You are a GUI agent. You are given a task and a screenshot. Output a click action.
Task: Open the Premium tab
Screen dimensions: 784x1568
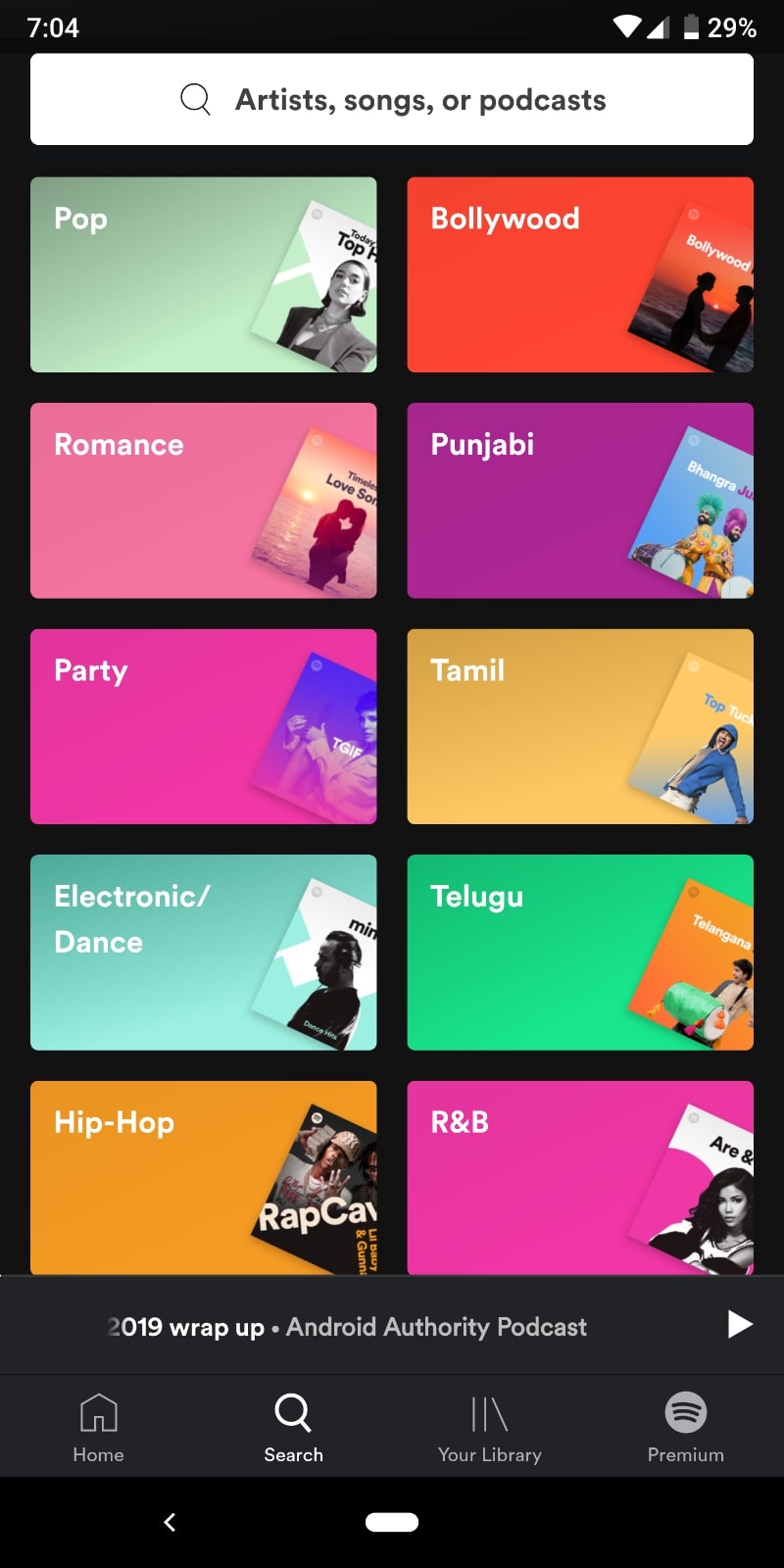pos(686,1429)
